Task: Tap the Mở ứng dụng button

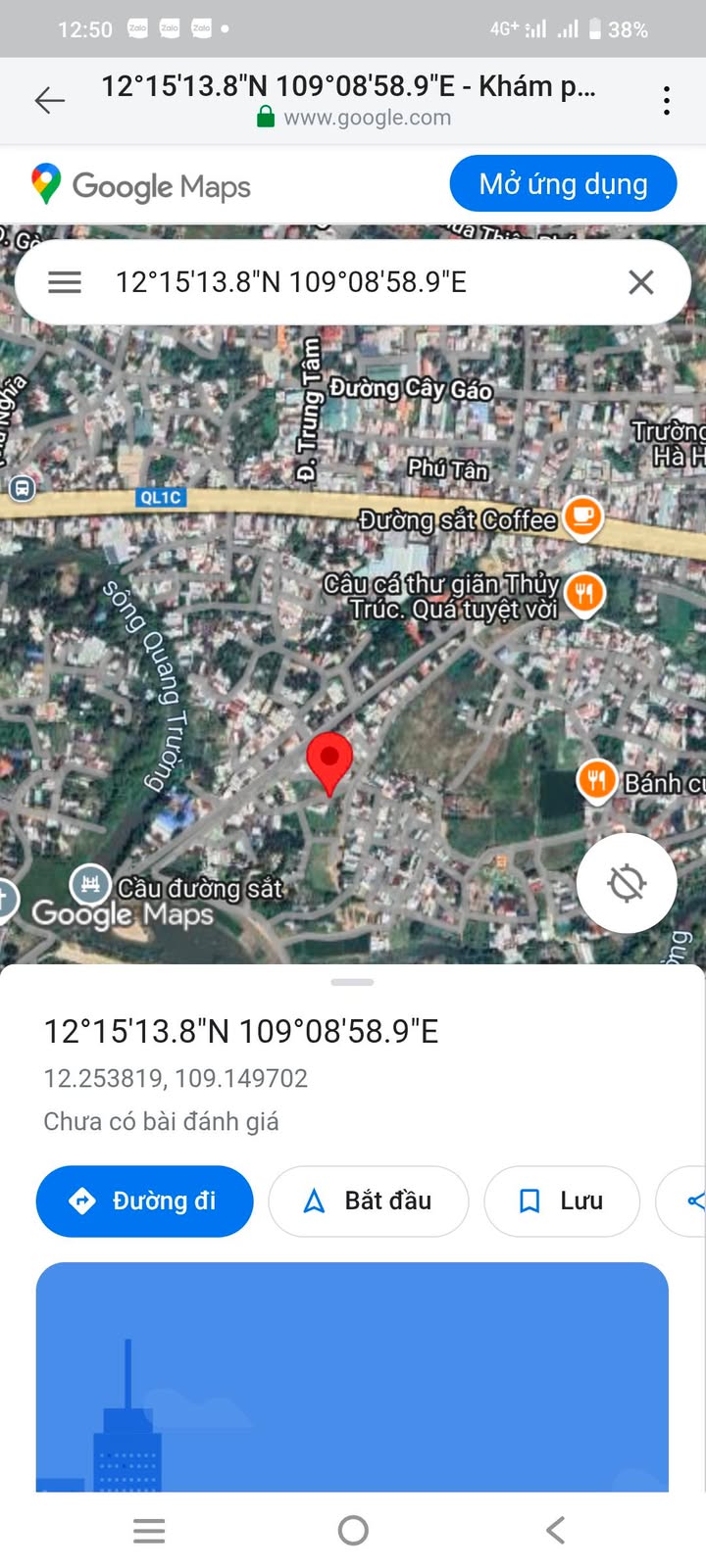Action: coord(563,184)
